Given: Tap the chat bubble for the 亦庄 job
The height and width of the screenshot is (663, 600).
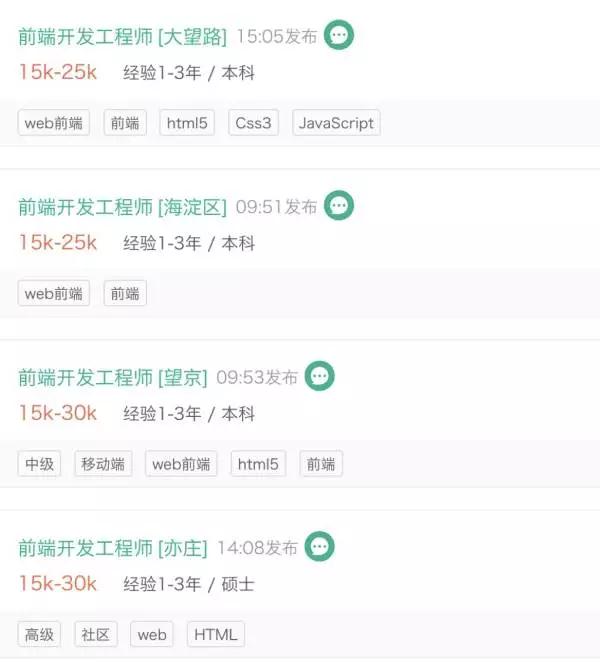Looking at the screenshot, I should pyautogui.click(x=319, y=546).
